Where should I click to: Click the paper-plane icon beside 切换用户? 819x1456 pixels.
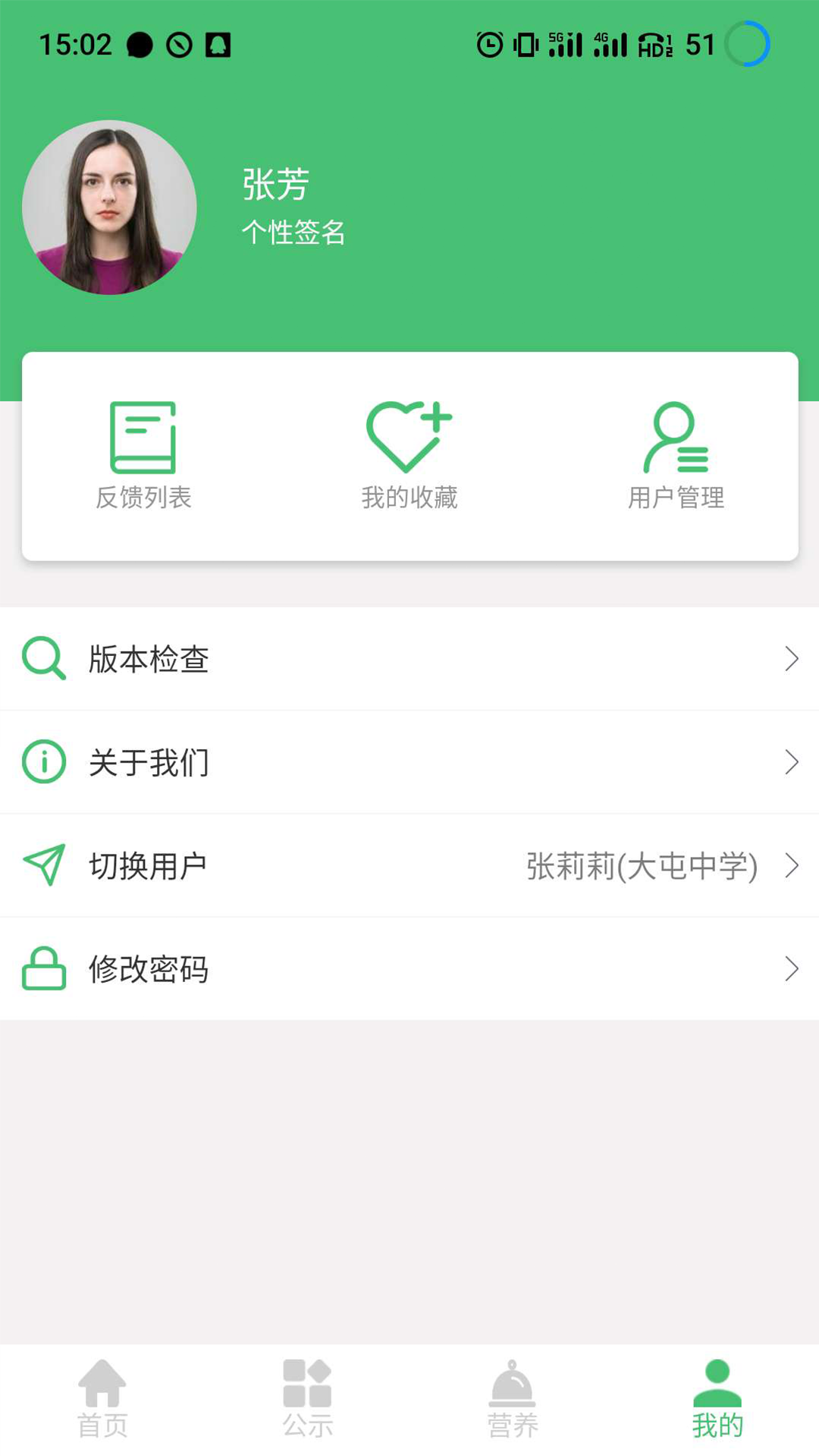[x=43, y=864]
